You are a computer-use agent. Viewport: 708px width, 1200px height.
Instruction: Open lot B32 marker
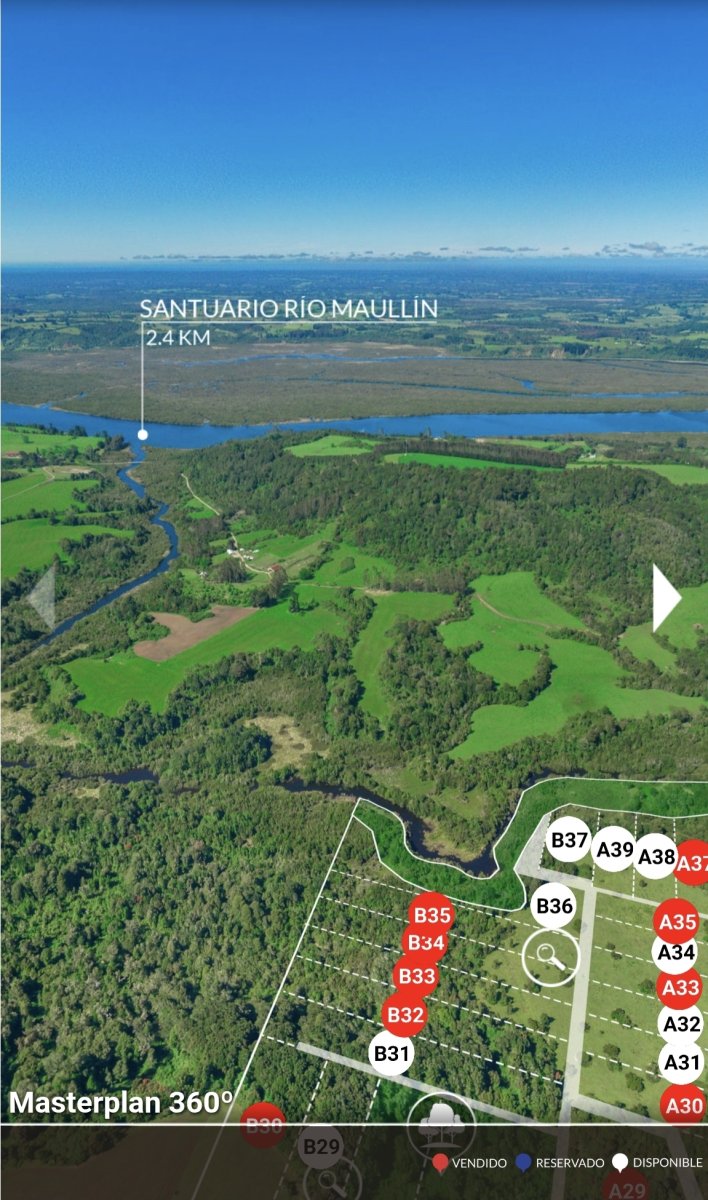406,1014
